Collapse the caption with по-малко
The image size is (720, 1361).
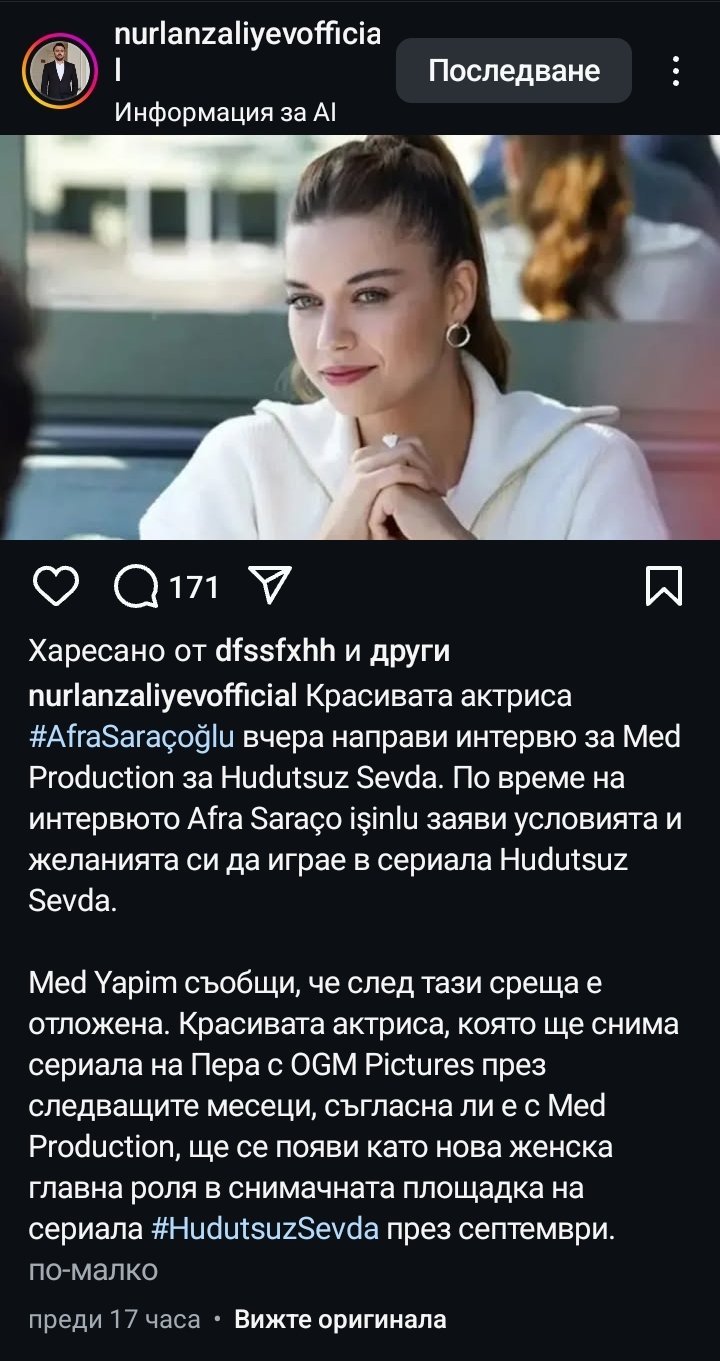(93, 1270)
